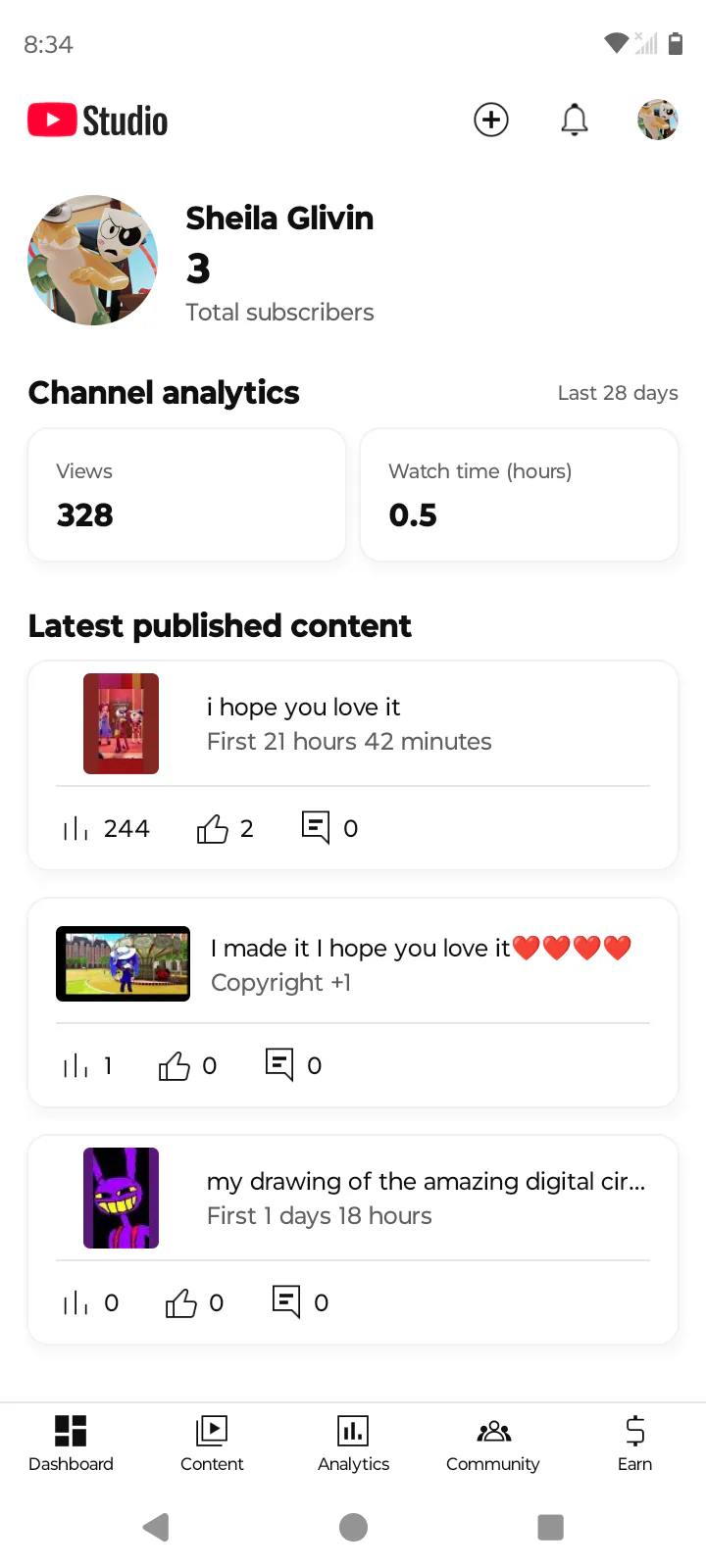Open the Views analytics card
This screenshot has height=1568, width=706.
pyautogui.click(x=186, y=495)
